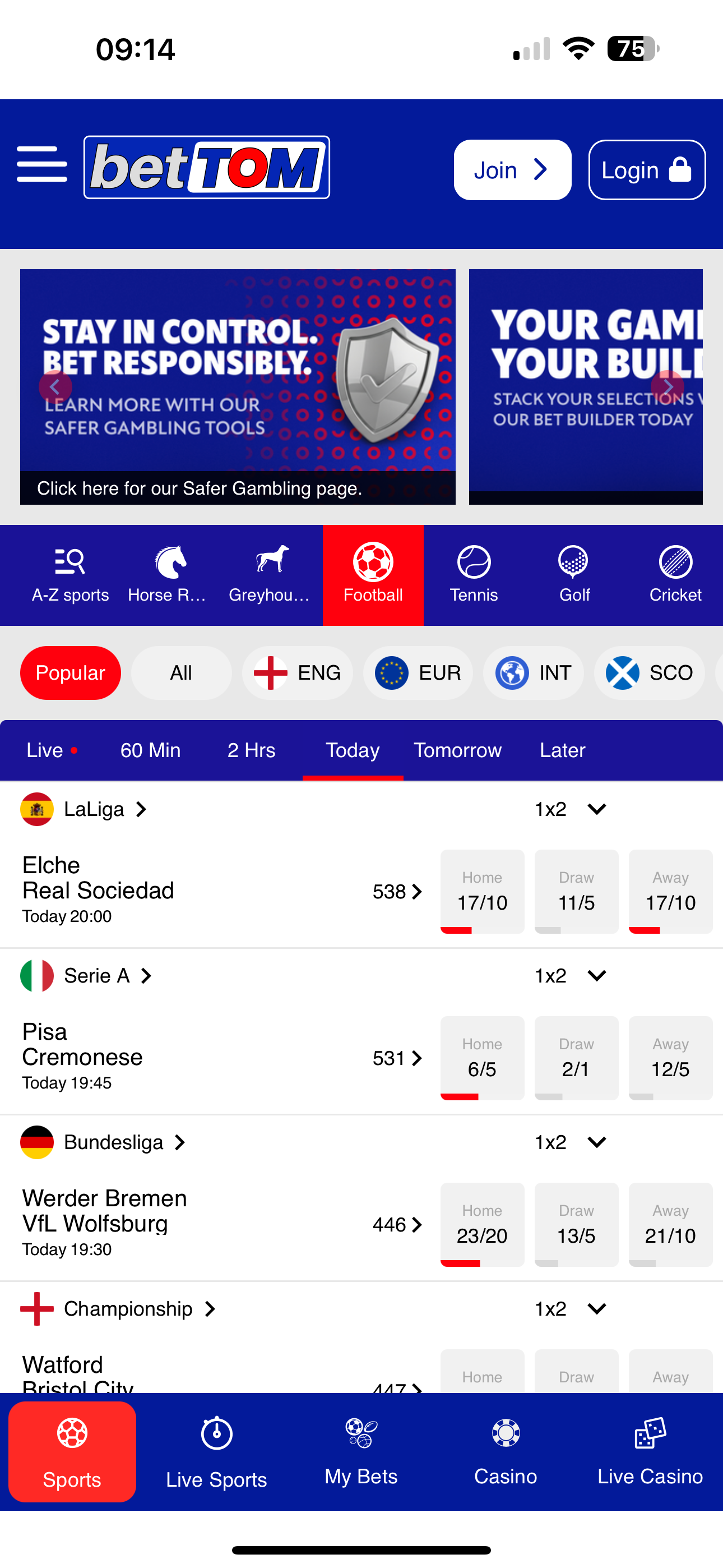This screenshot has height=1568, width=723.
Task: Open the Greyhounds section
Action: [270, 573]
